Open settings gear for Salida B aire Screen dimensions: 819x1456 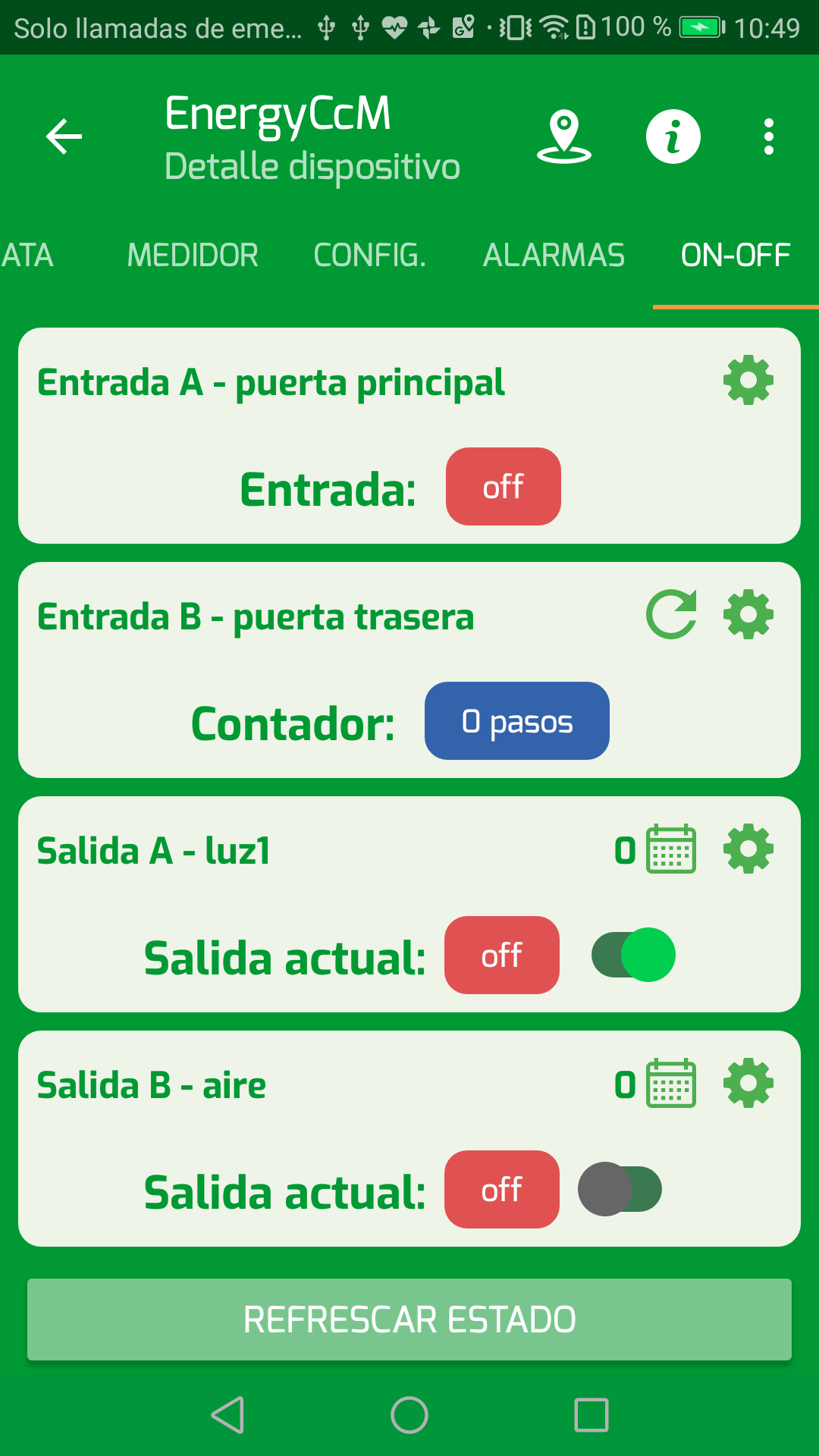point(748,1084)
